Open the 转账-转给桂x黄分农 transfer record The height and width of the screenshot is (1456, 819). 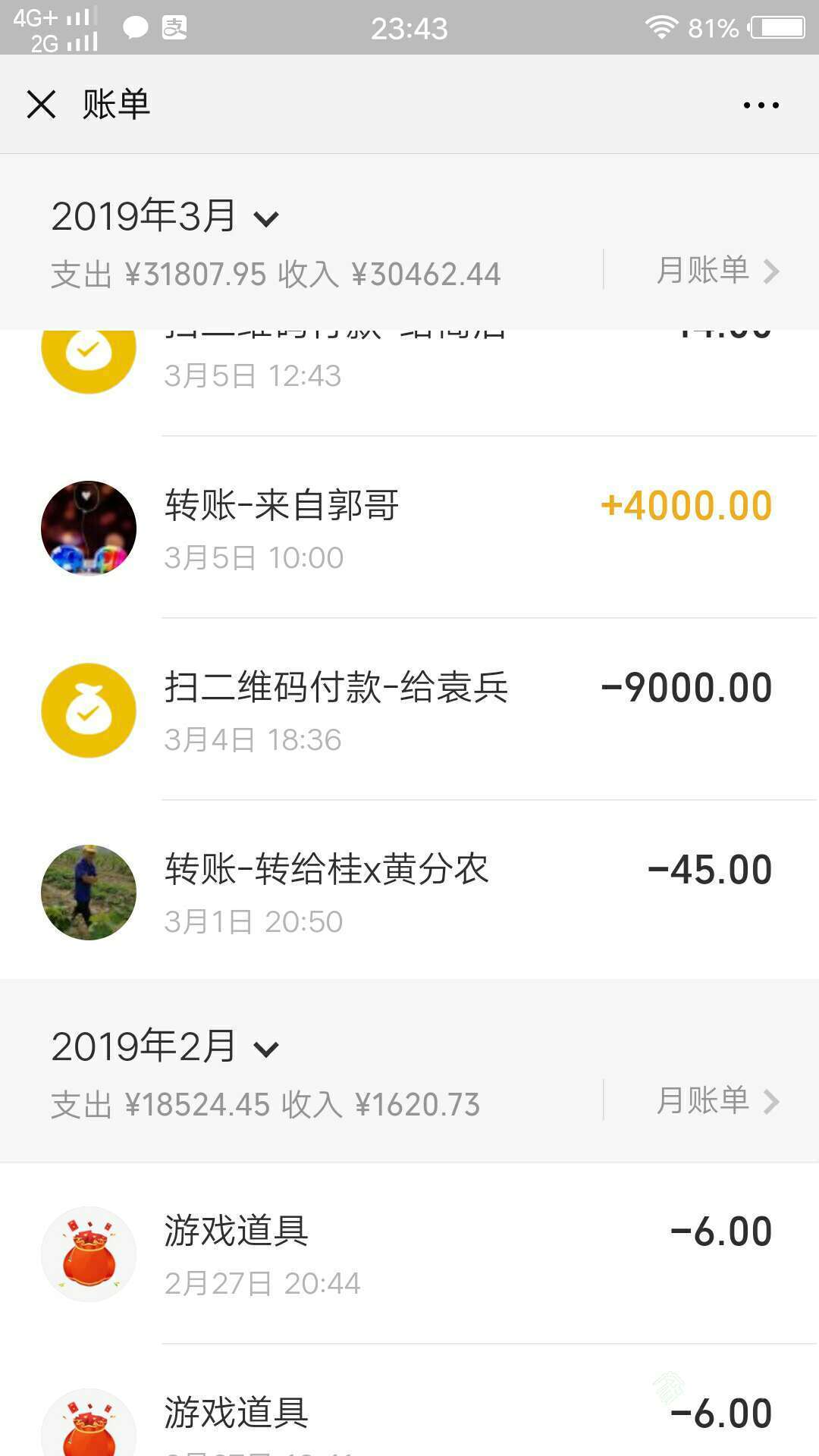(409, 892)
